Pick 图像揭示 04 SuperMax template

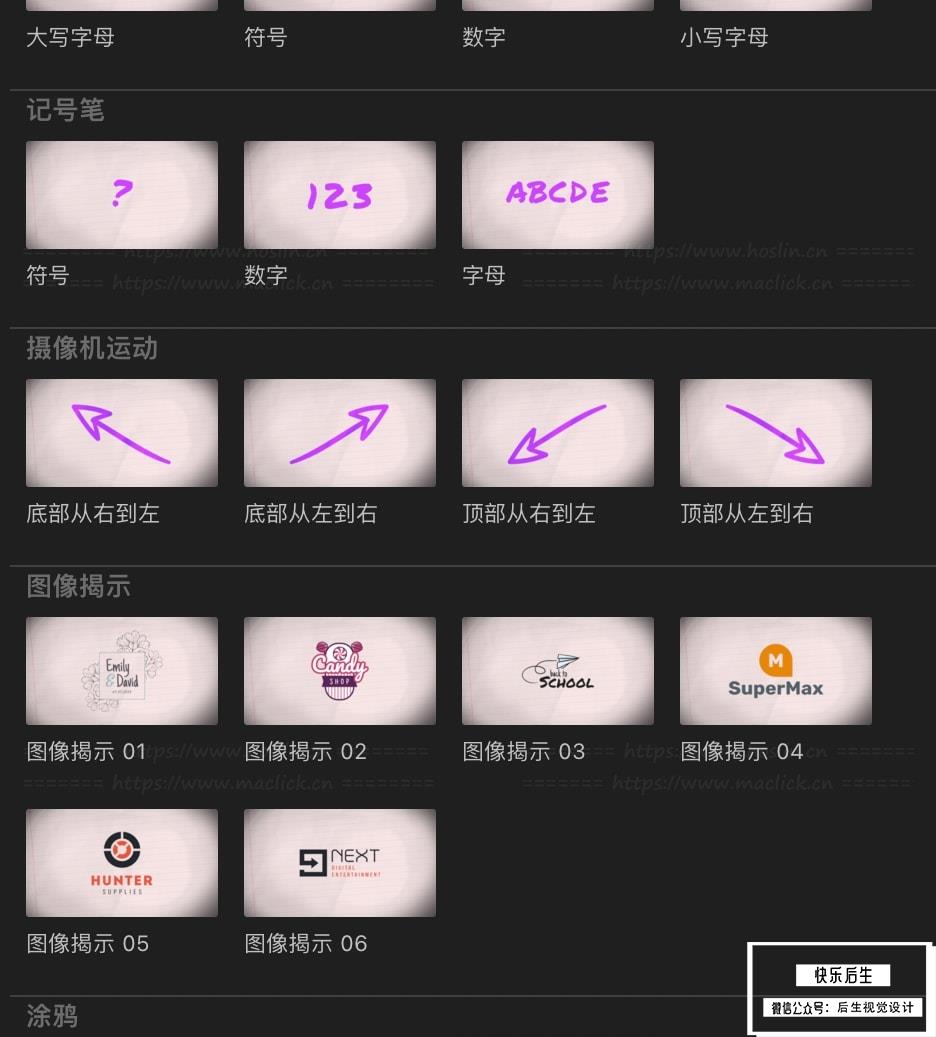[x=776, y=671]
